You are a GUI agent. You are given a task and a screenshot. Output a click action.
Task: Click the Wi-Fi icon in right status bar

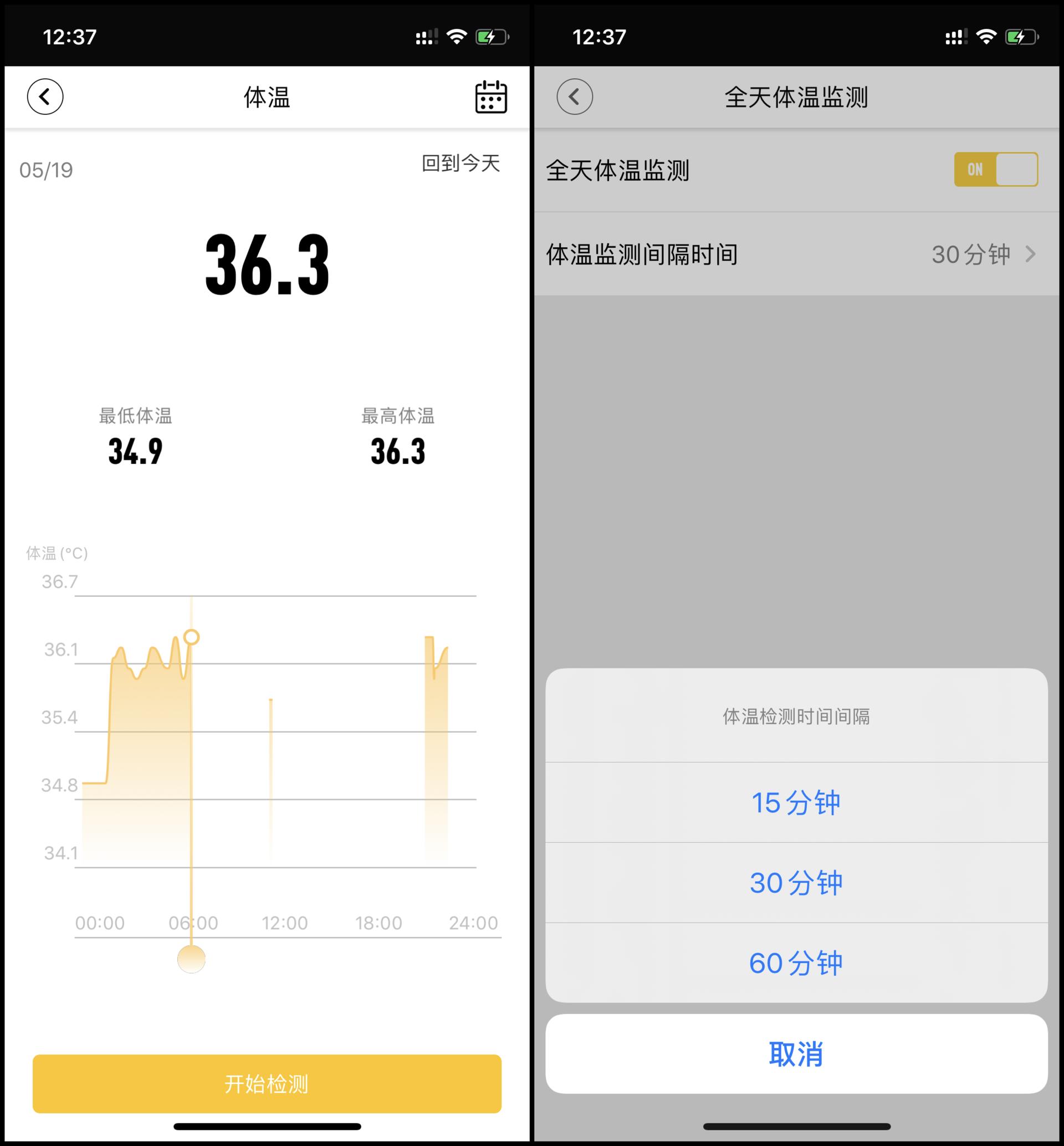pyautogui.click(x=986, y=36)
